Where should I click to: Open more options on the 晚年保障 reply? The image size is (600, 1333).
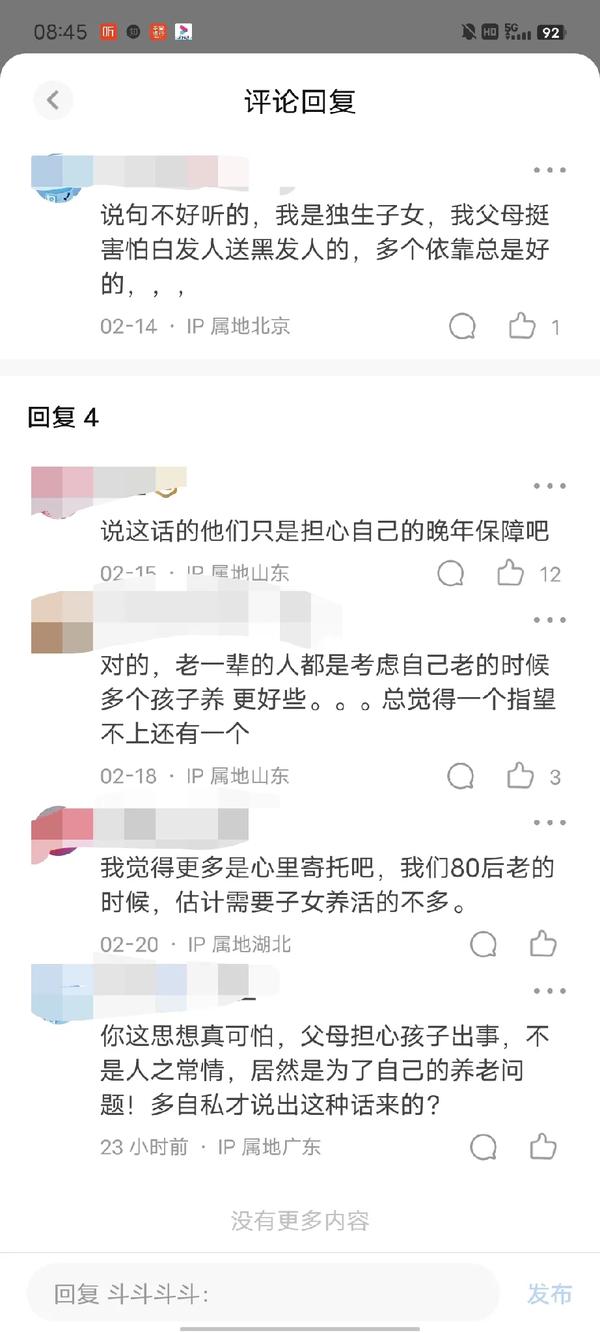[x=549, y=486]
